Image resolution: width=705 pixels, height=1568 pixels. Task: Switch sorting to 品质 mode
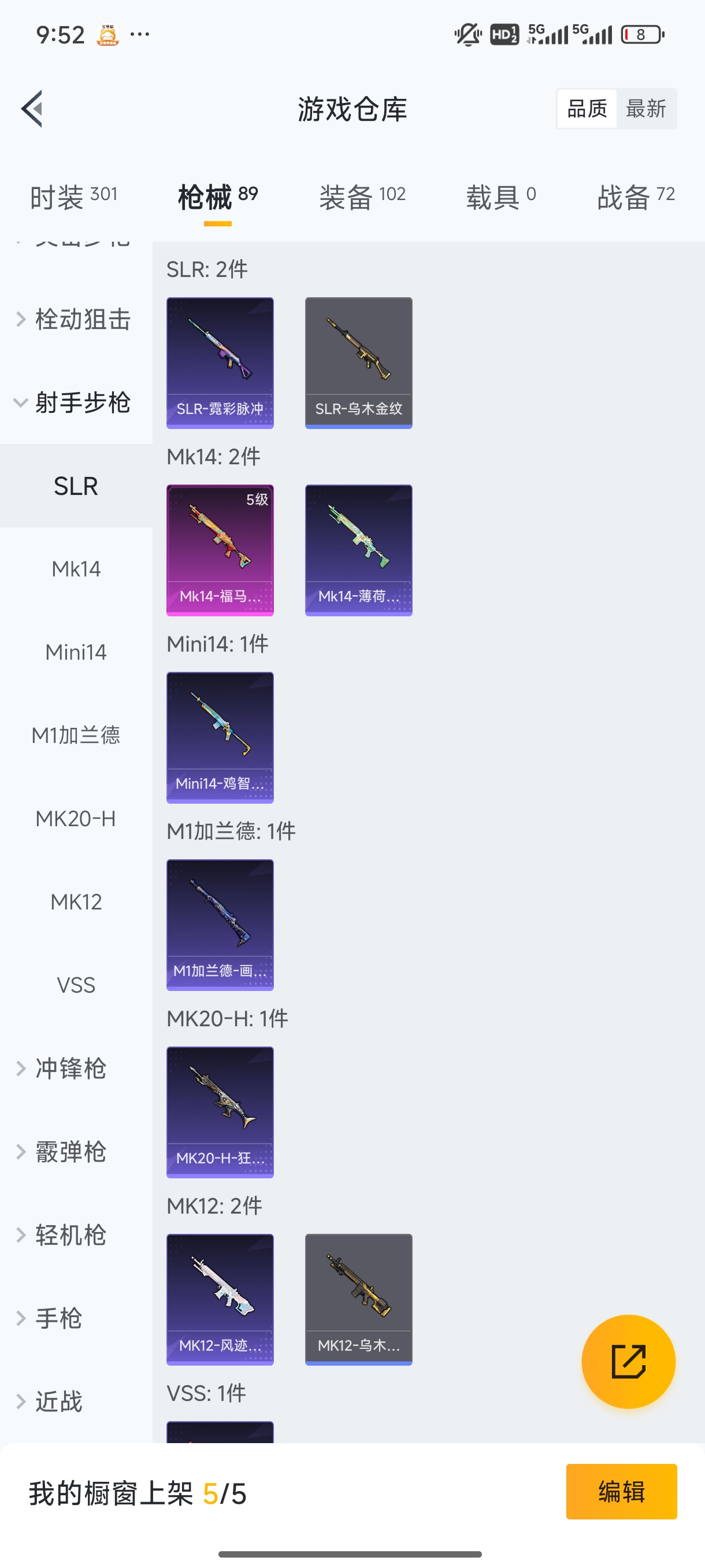(586, 108)
